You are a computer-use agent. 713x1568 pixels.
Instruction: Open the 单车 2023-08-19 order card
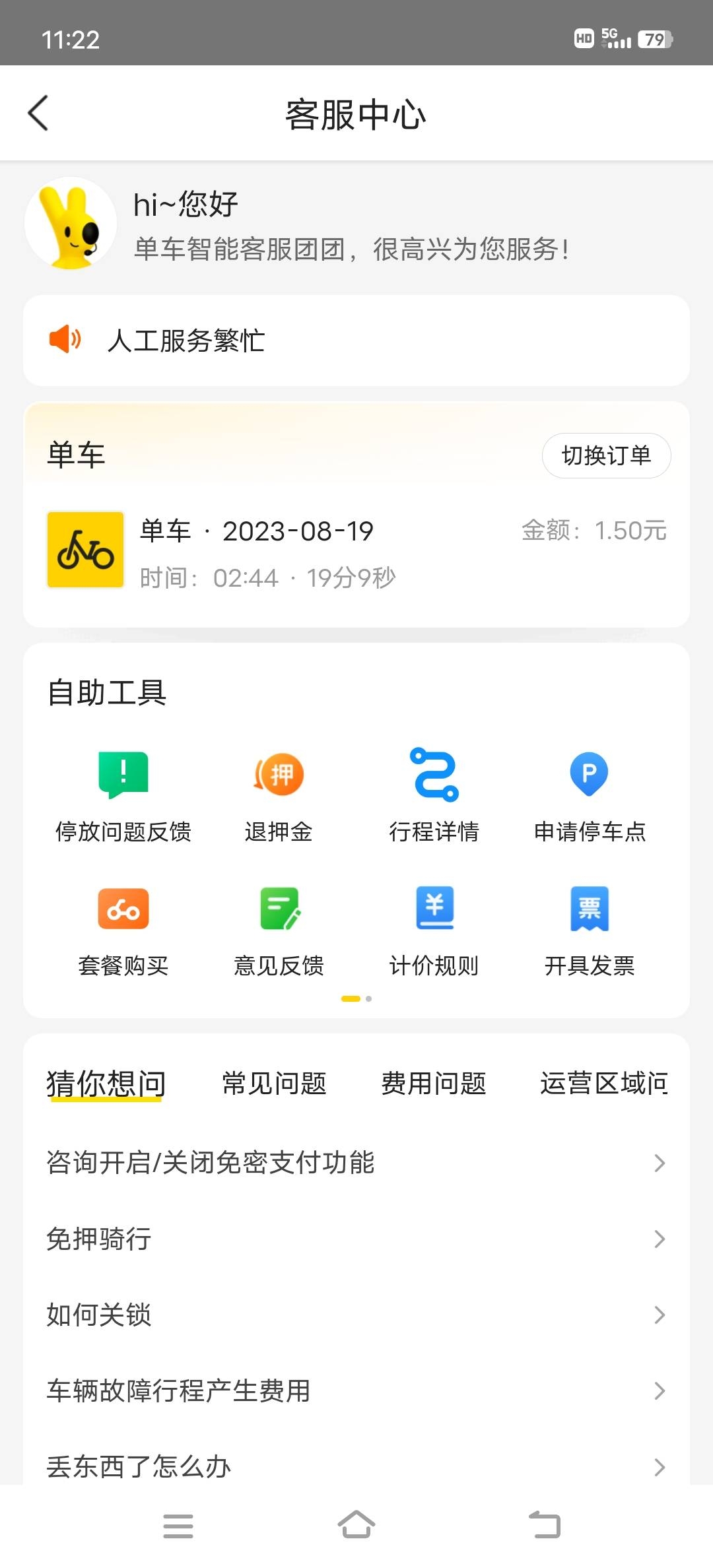click(356, 553)
